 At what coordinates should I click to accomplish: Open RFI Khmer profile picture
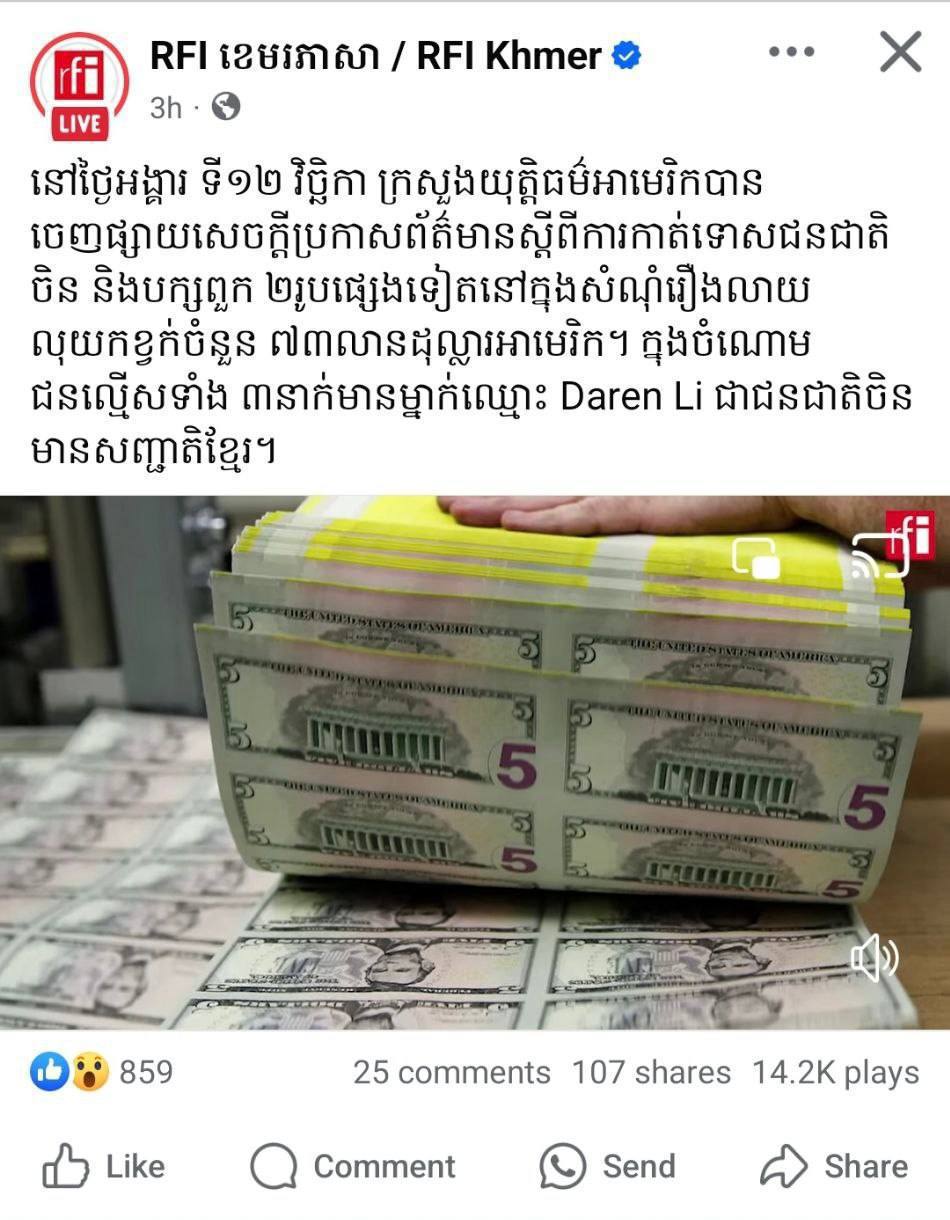79,85
